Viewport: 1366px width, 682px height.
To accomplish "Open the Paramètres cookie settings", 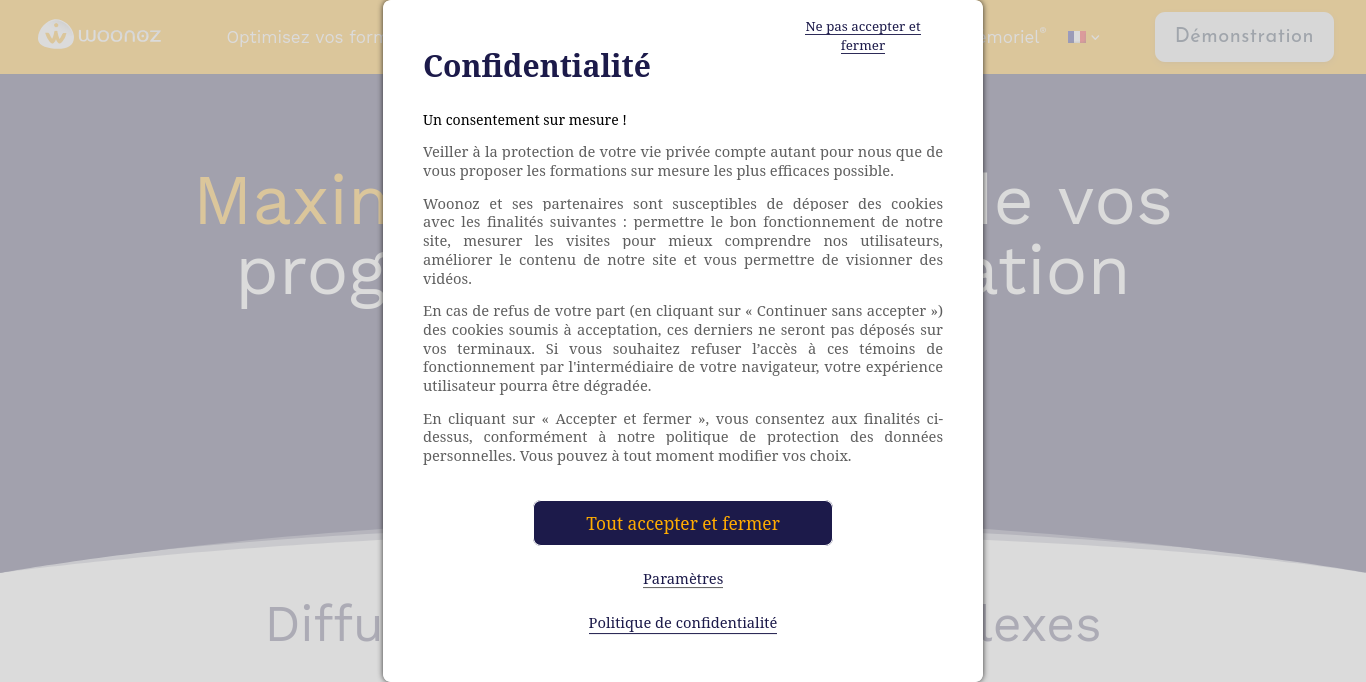I will coord(682,579).
